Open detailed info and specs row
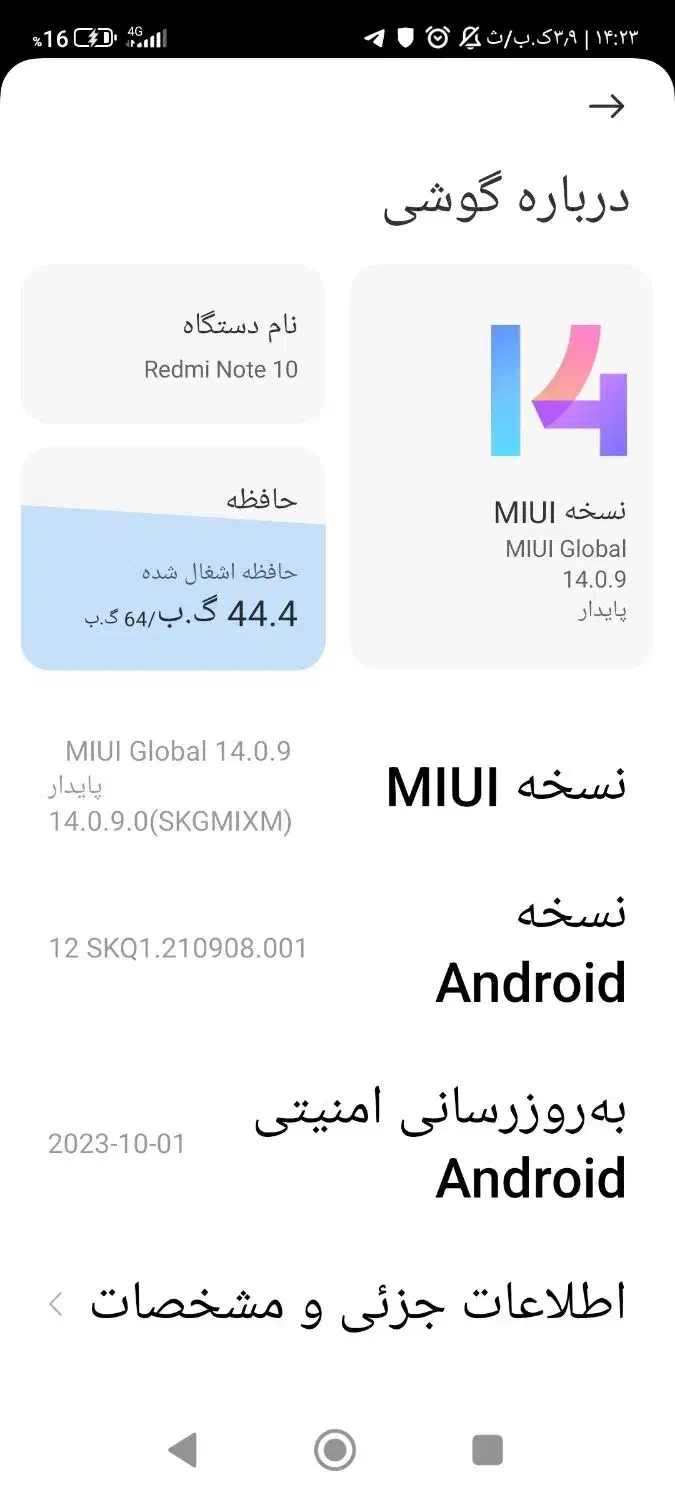 point(337,1303)
